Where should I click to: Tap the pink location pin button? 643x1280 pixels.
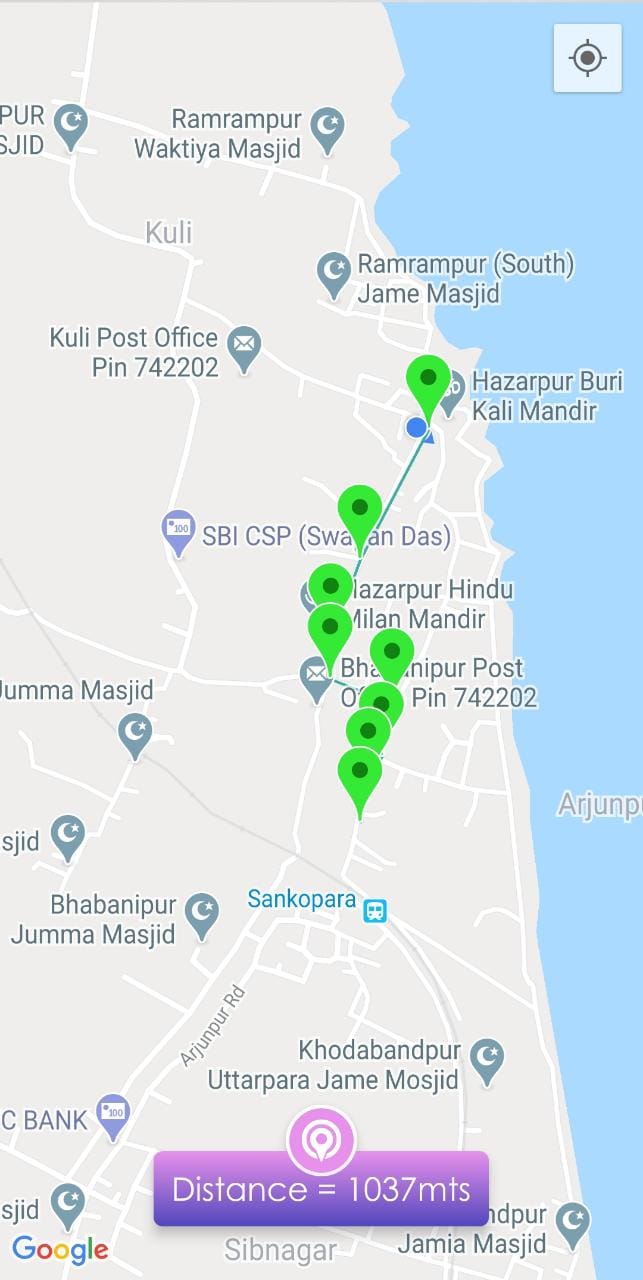321,1141
